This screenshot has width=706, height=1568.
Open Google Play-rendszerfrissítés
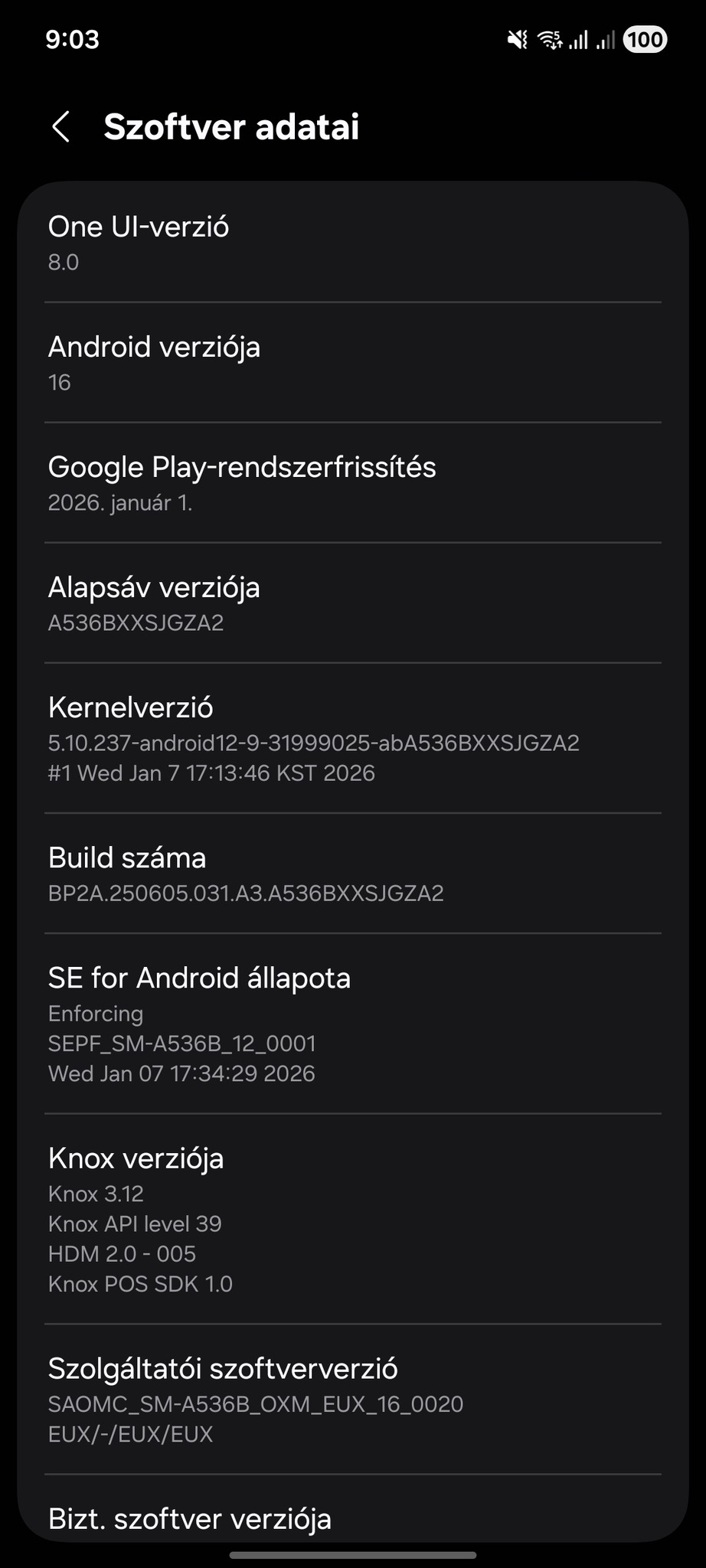click(x=352, y=483)
